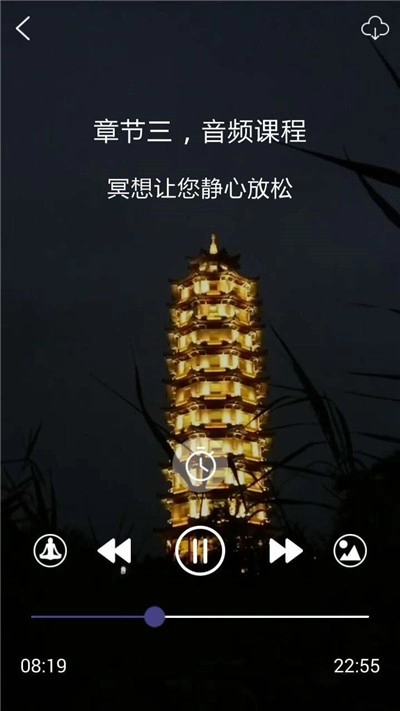Viewport: 400px width, 711px height.
Task: Change the background picture icon
Action: [x=350, y=551]
